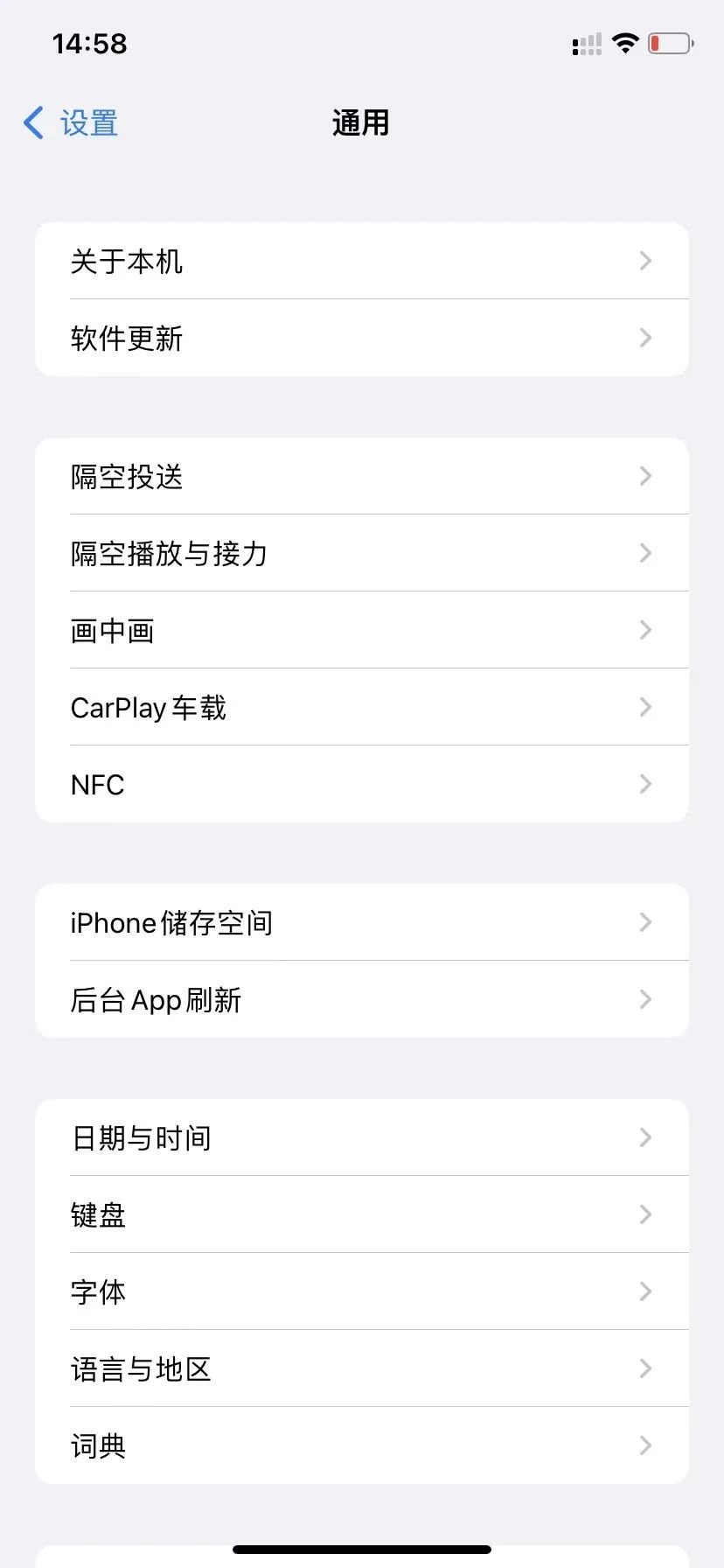Open 隔空播放与接力
724x1568 pixels.
[x=361, y=553]
